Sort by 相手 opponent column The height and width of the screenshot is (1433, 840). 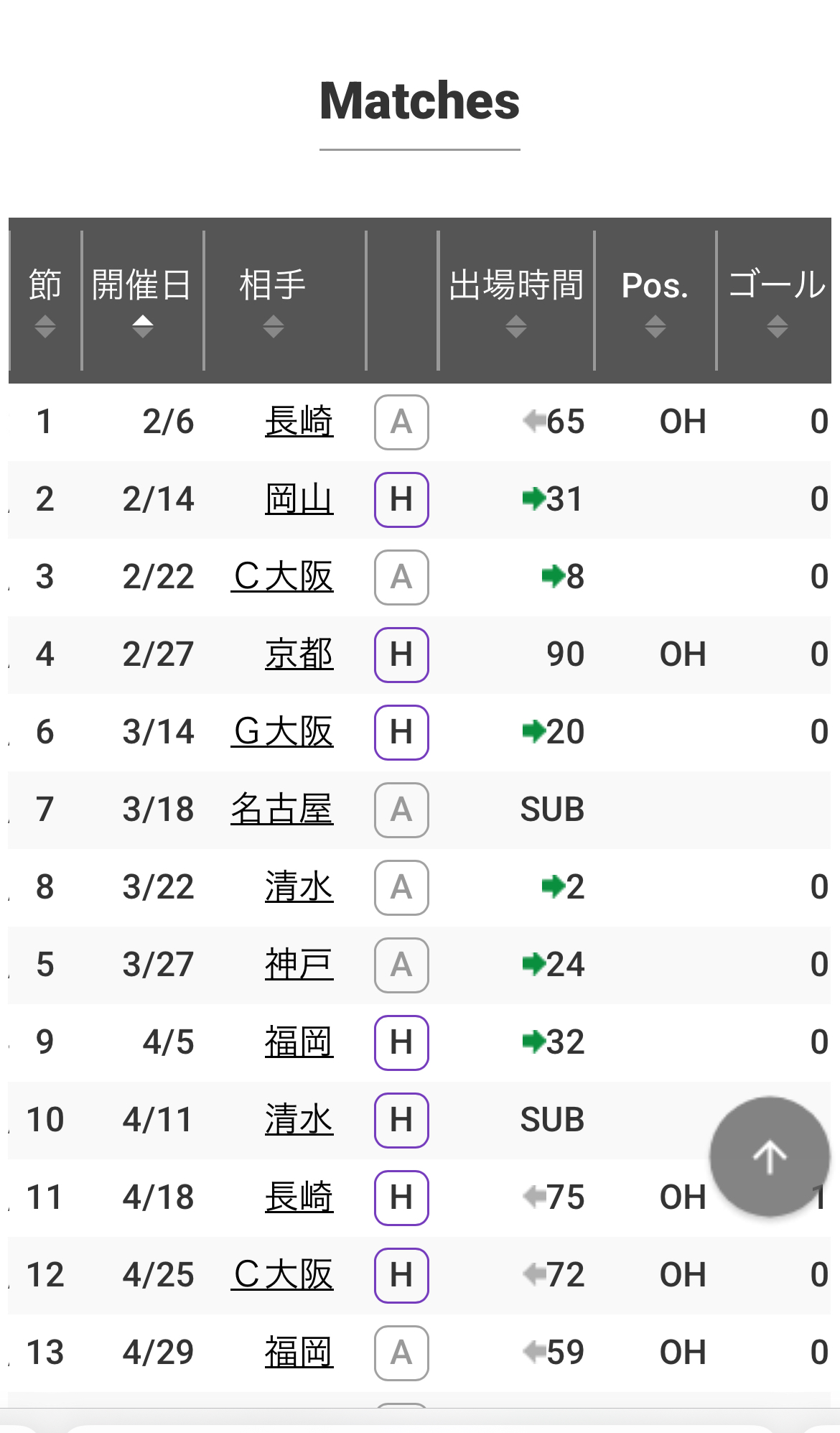point(273,300)
